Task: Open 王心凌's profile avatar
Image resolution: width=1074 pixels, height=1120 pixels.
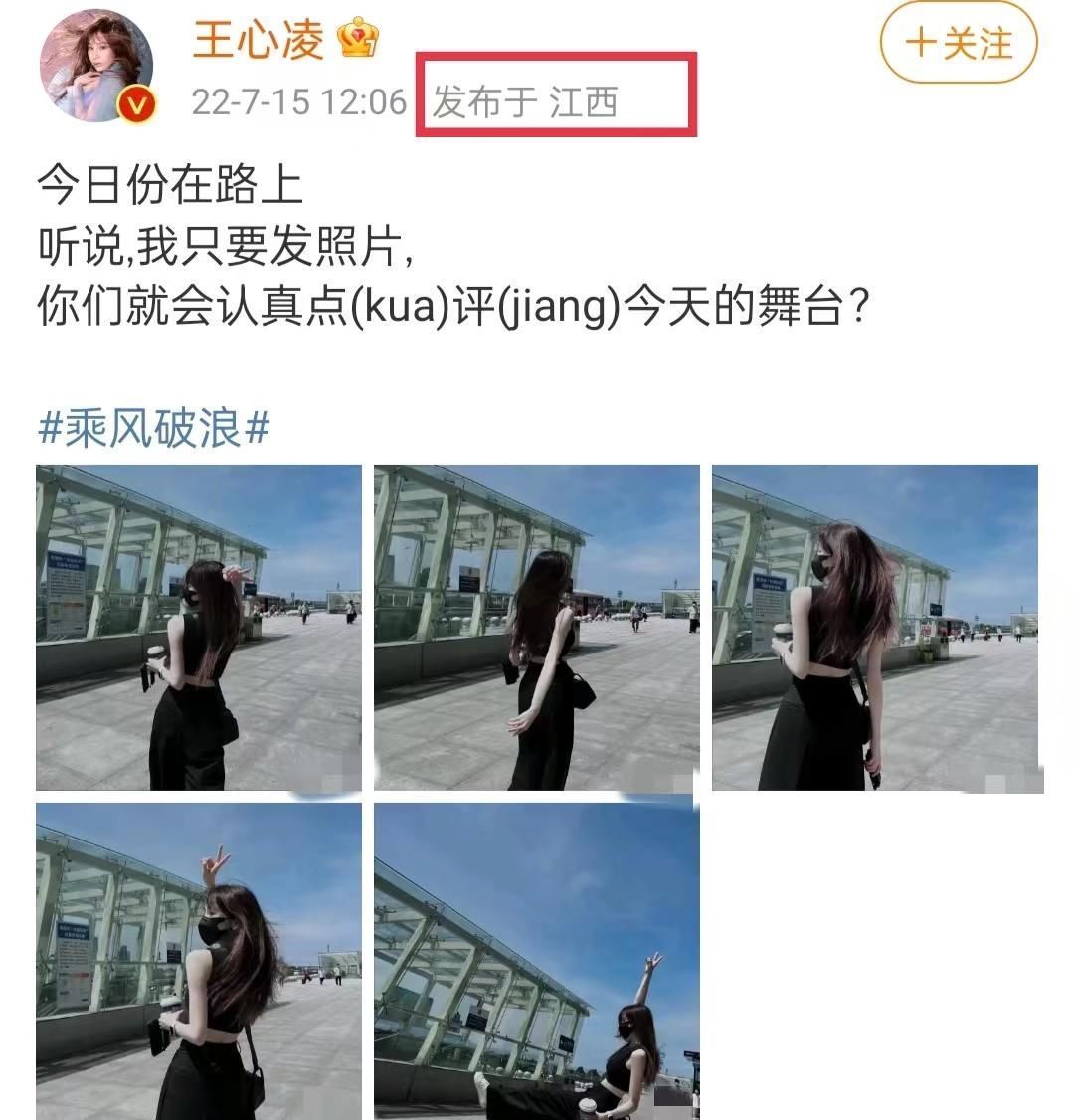Action: (x=96, y=67)
